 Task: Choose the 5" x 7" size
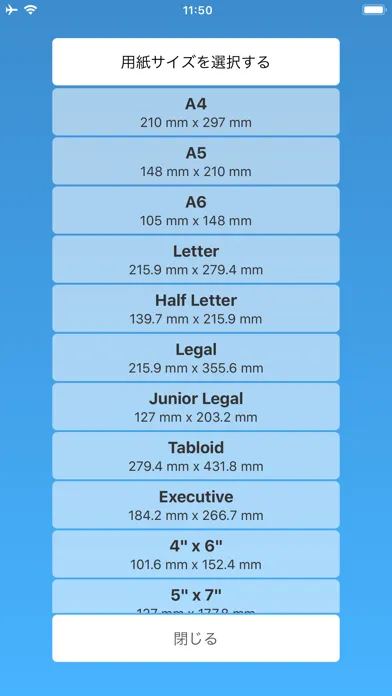pyautogui.click(x=196, y=596)
